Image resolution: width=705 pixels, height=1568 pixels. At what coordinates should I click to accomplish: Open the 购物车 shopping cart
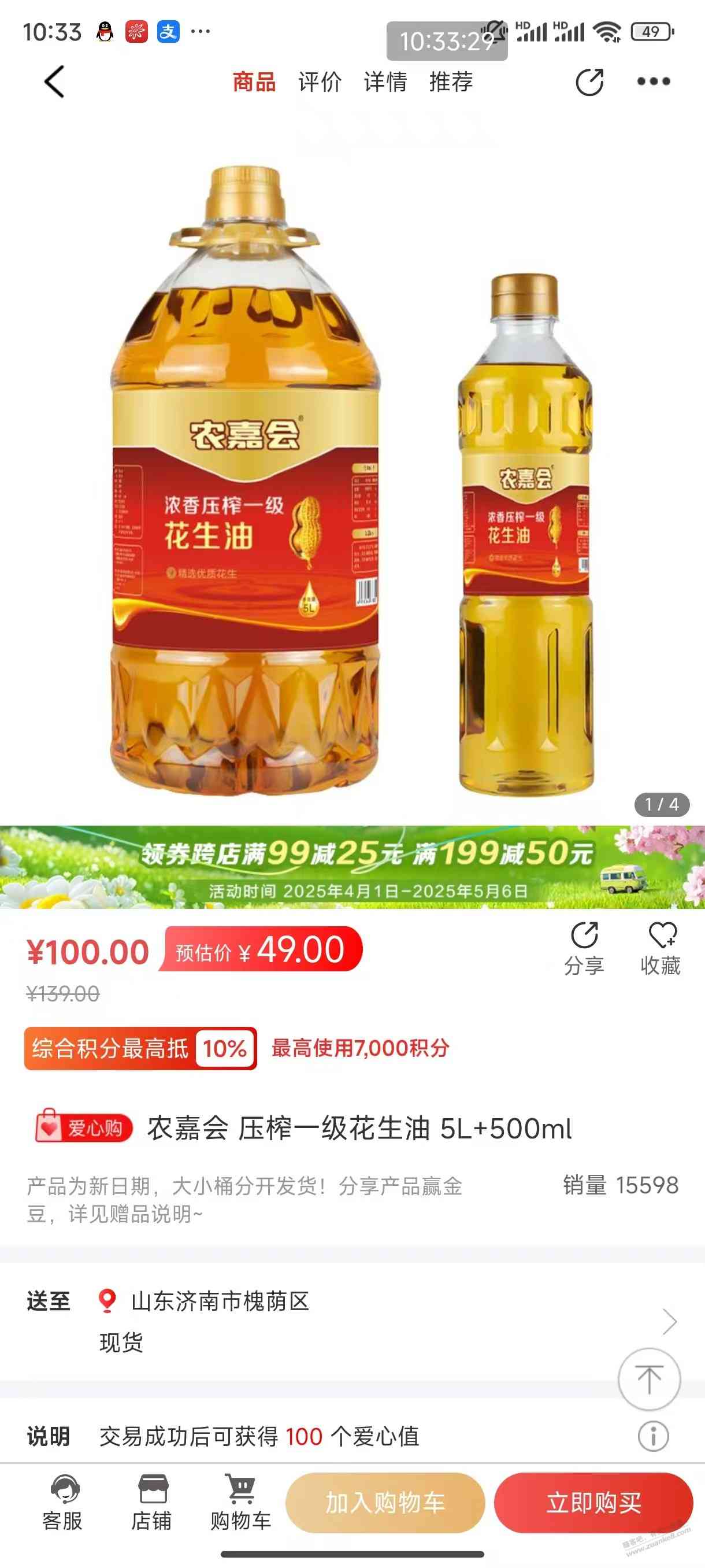(241, 1502)
